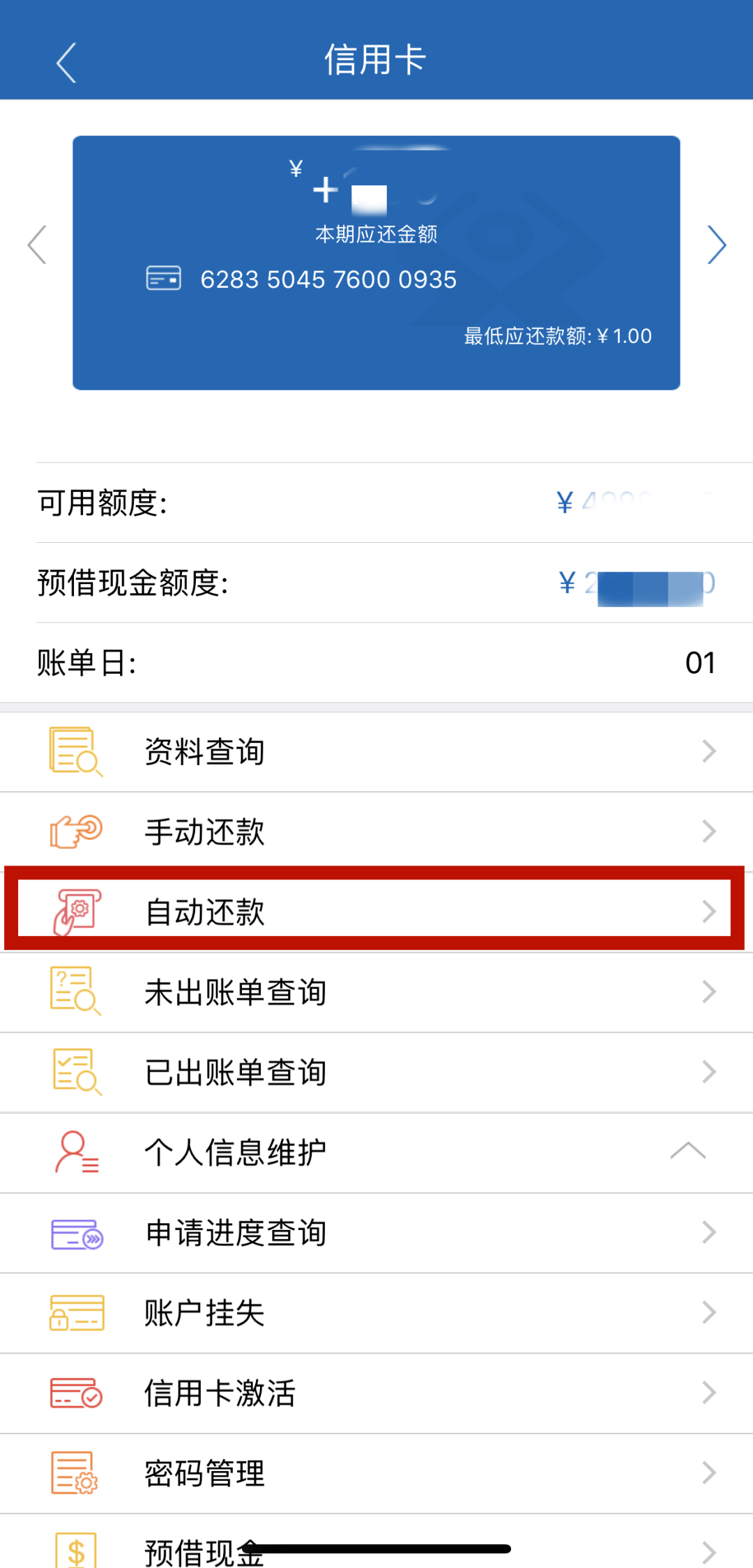
Task: Click the card number 6283 5045 7600 0935
Action: coord(328,279)
